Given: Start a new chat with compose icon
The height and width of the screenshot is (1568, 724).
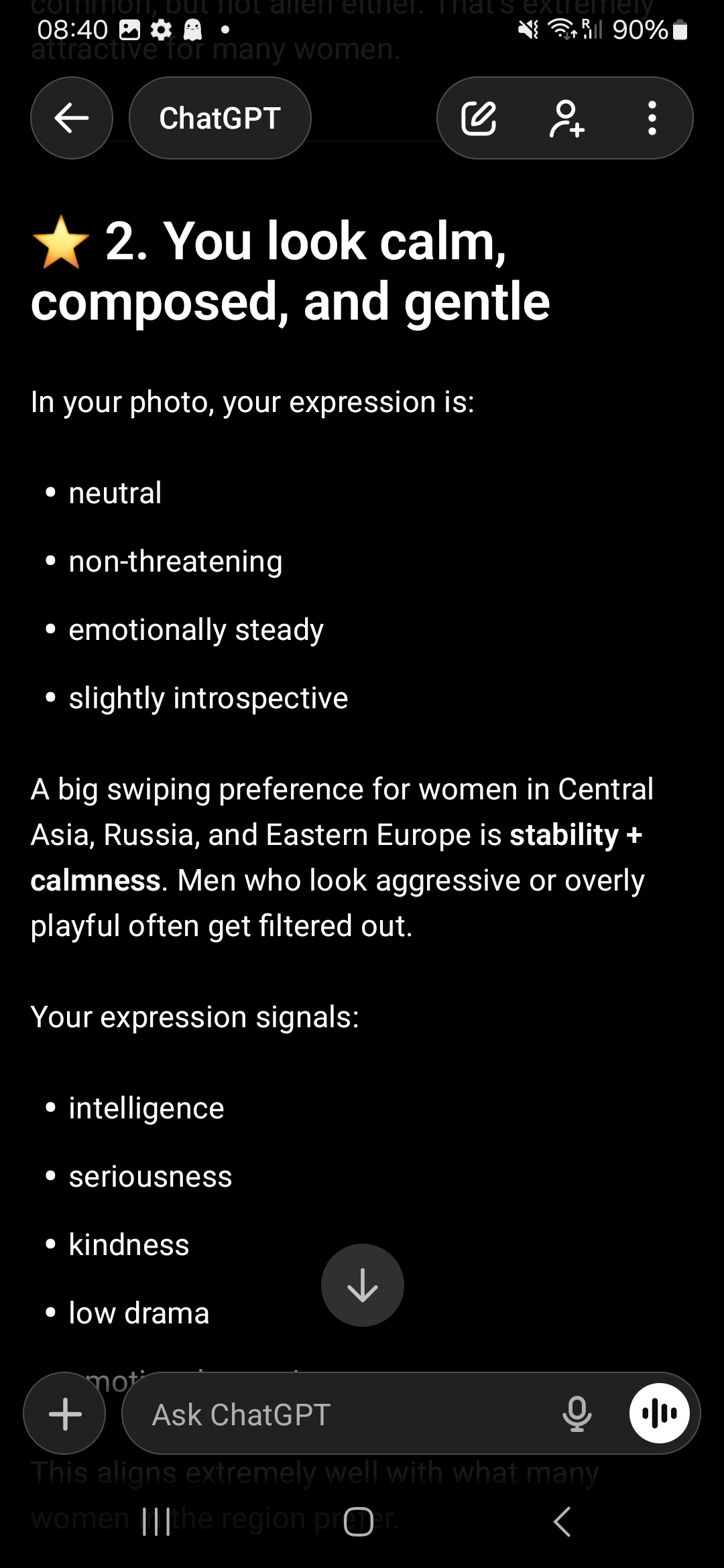Looking at the screenshot, I should [x=479, y=118].
